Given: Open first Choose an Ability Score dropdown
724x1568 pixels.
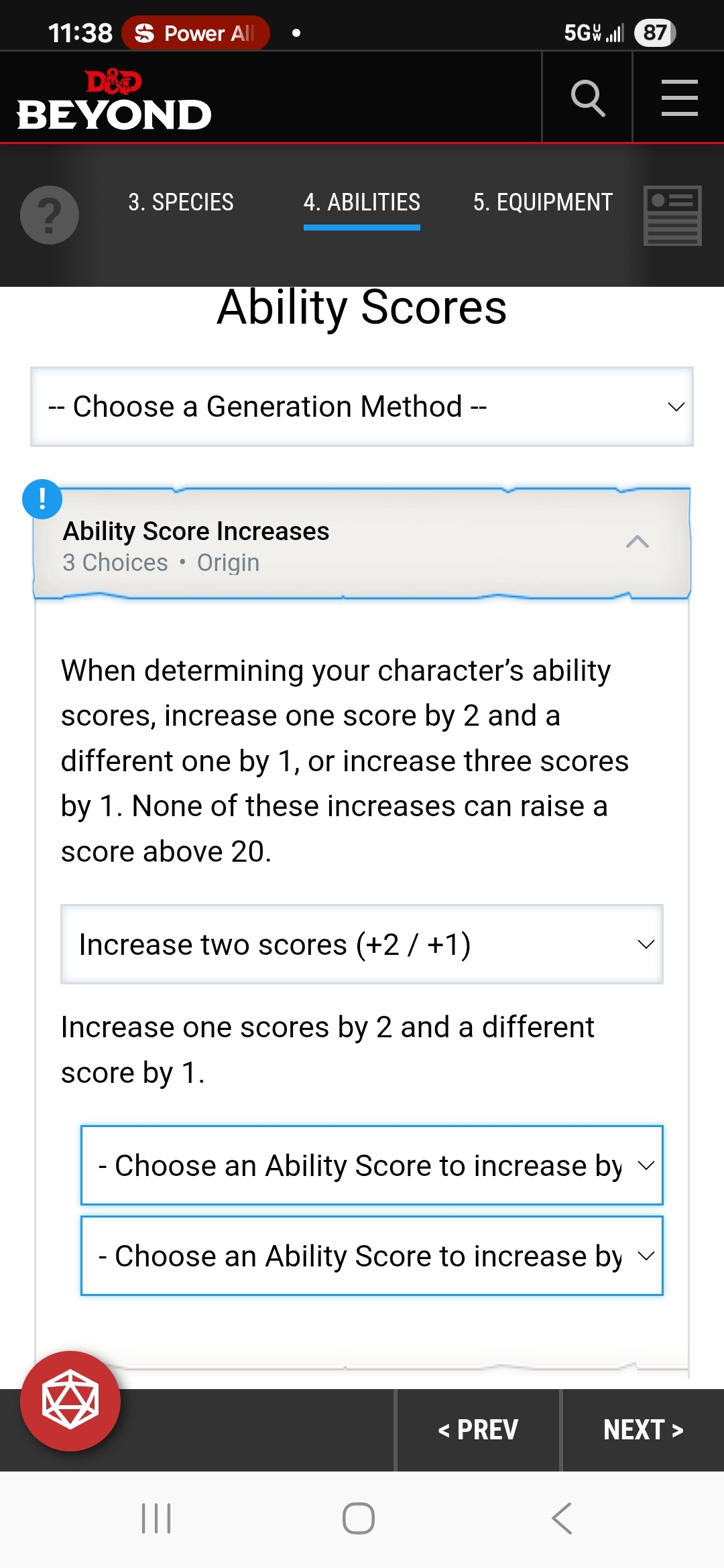Looking at the screenshot, I should tap(371, 1165).
